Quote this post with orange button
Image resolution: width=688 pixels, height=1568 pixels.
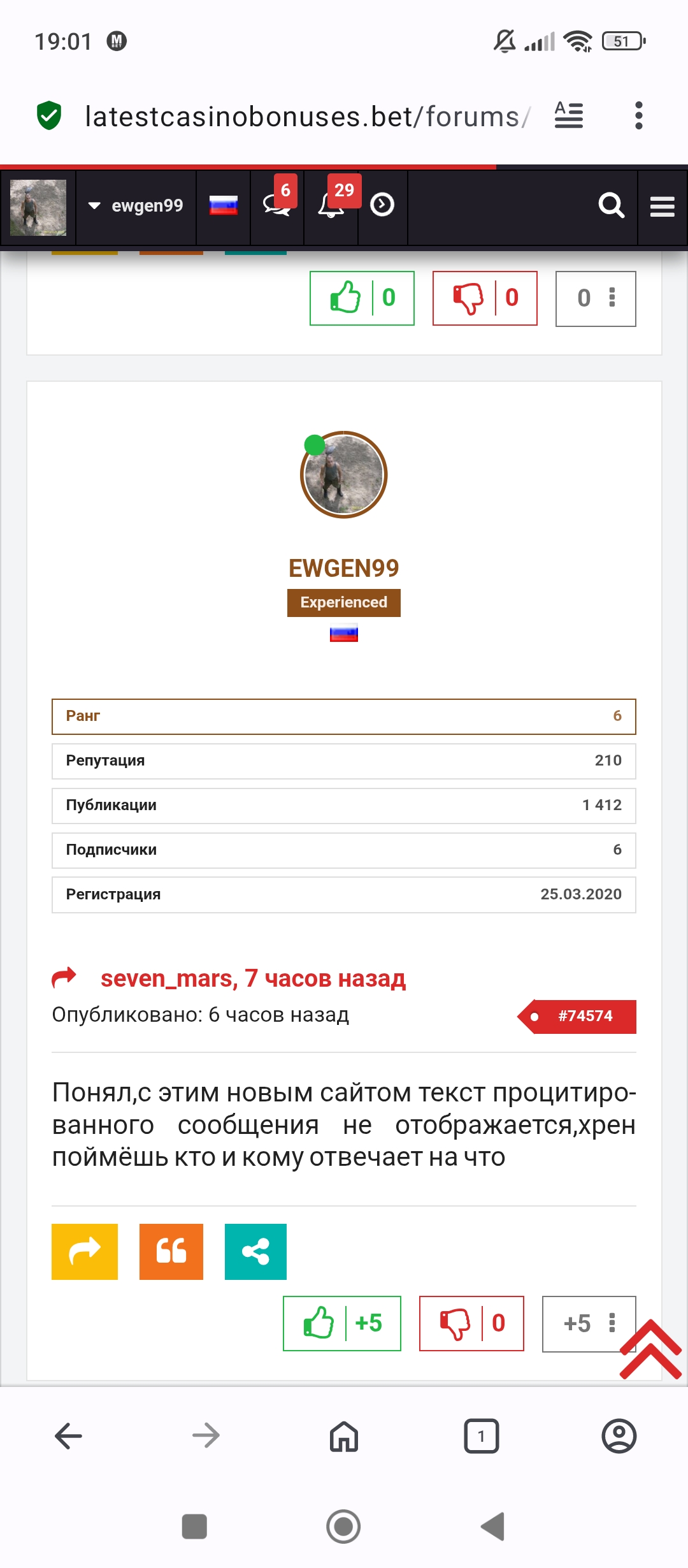[x=171, y=1251]
